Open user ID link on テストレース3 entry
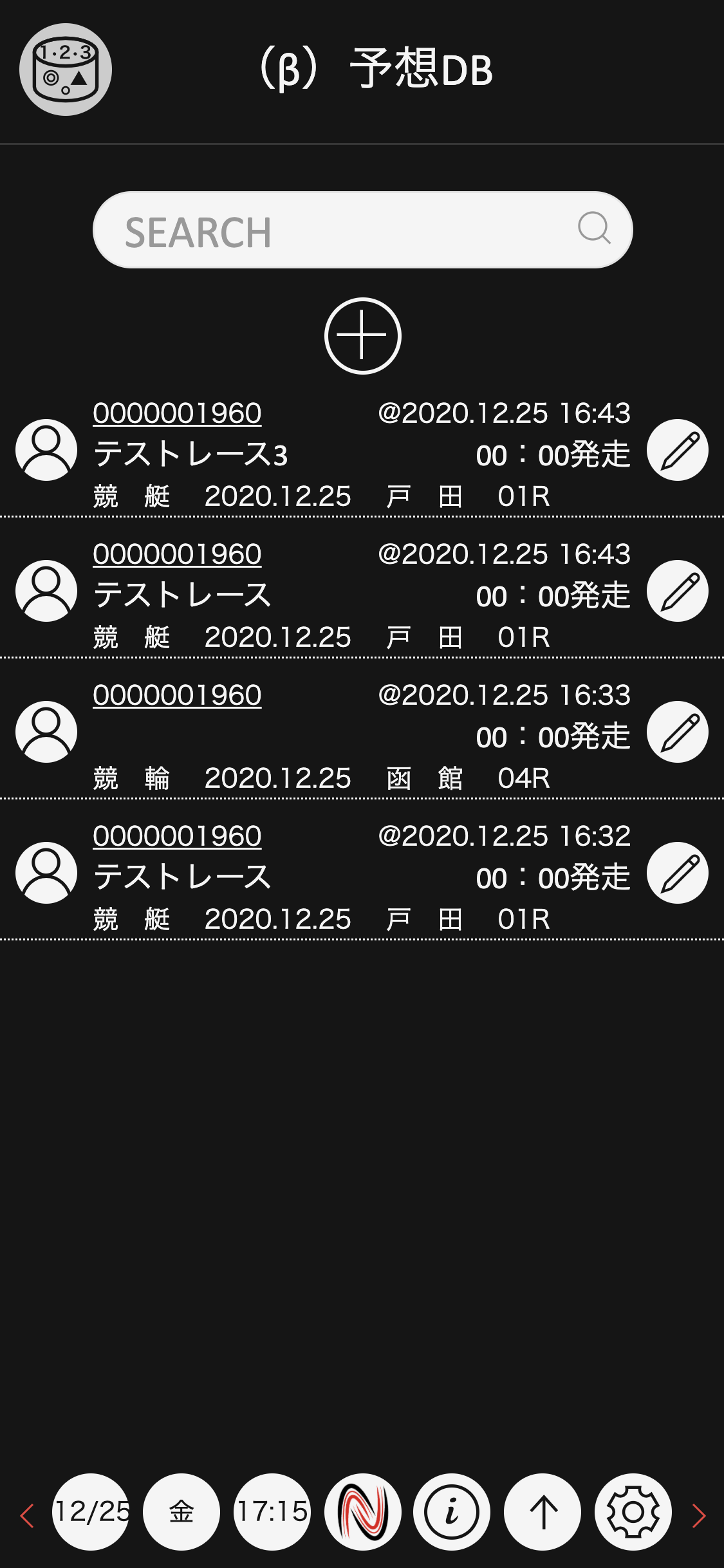Viewport: 724px width, 1568px height. coord(177,413)
